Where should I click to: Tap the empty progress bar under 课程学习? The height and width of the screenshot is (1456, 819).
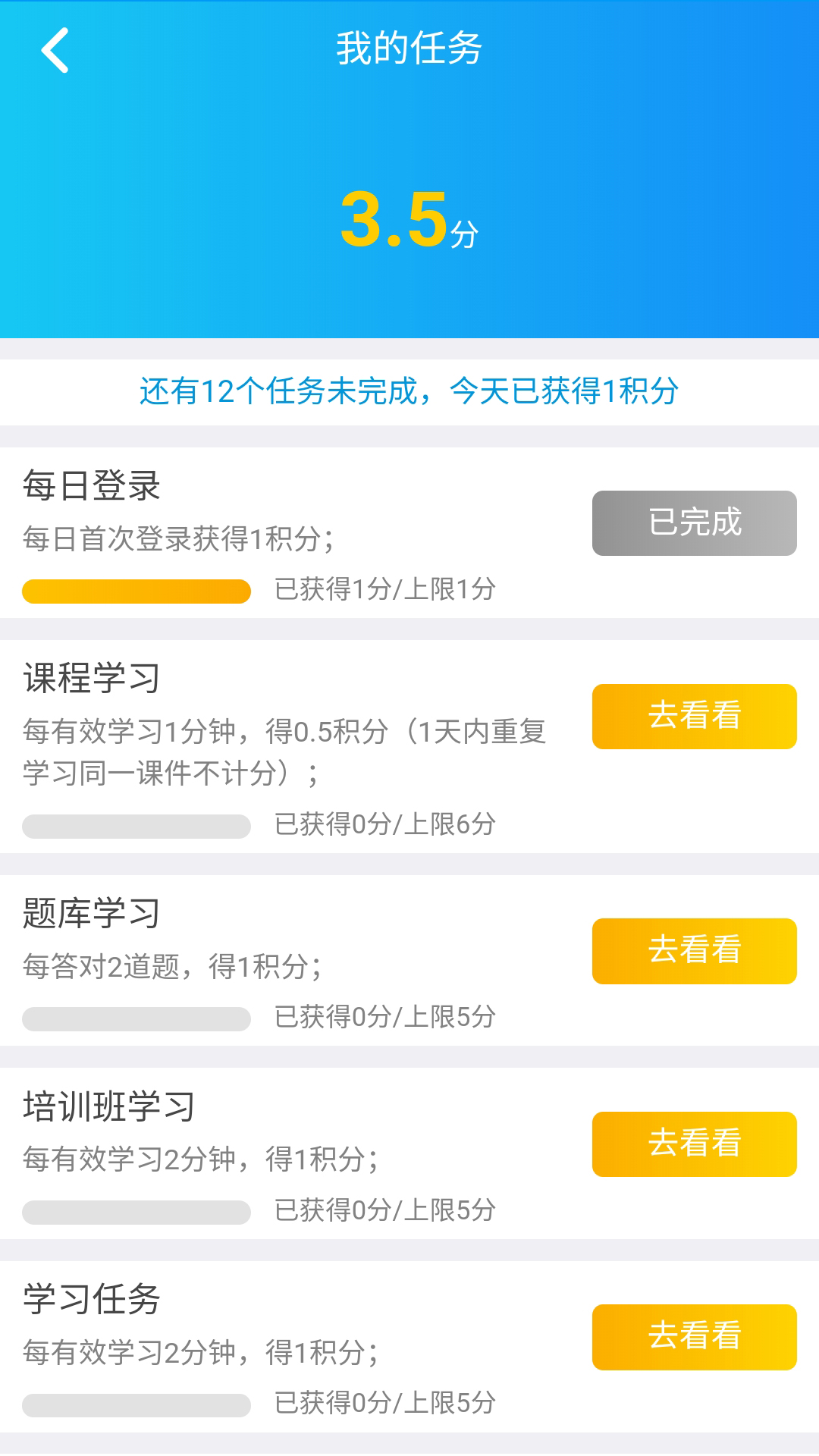pyautogui.click(x=136, y=825)
